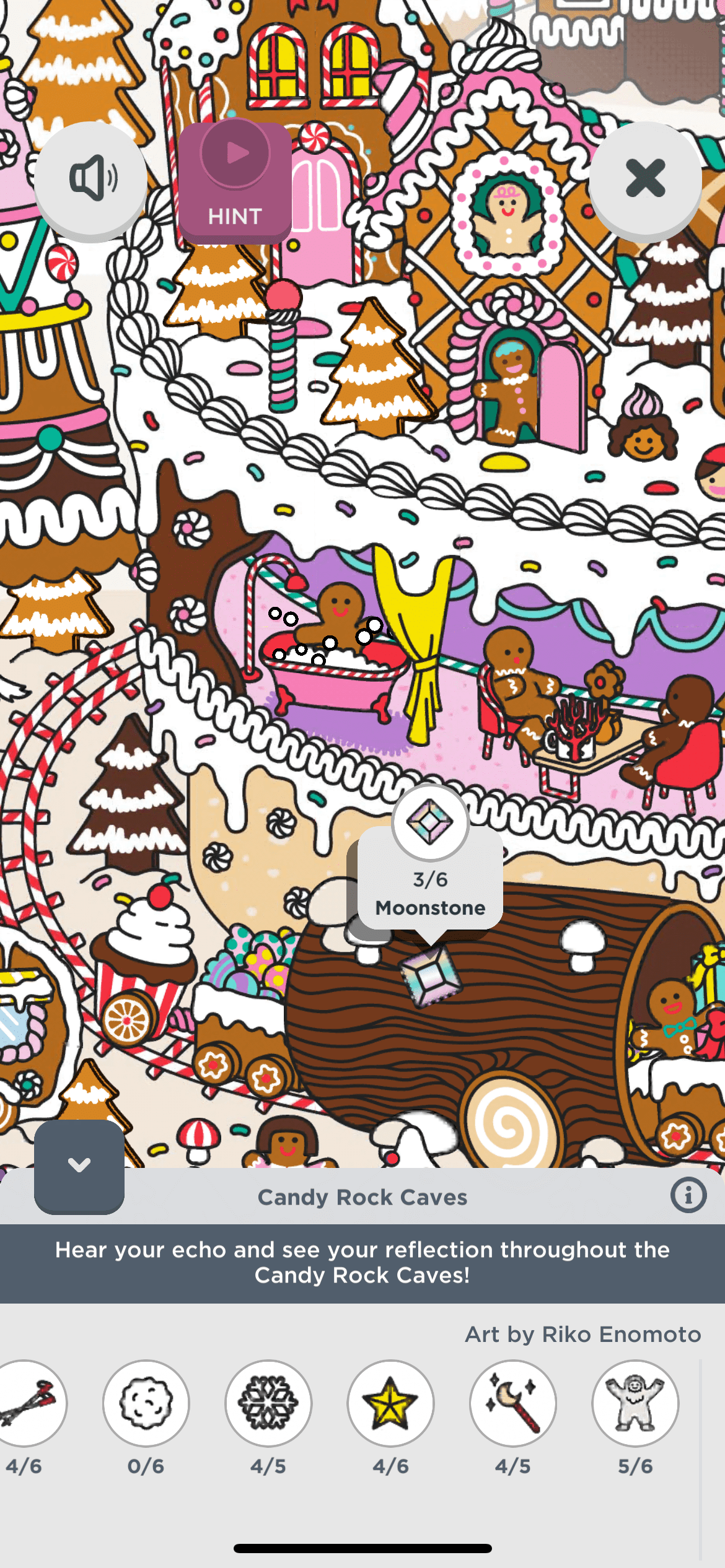725x1568 pixels.
Task: Toggle the sound speaker button
Action: (90, 179)
